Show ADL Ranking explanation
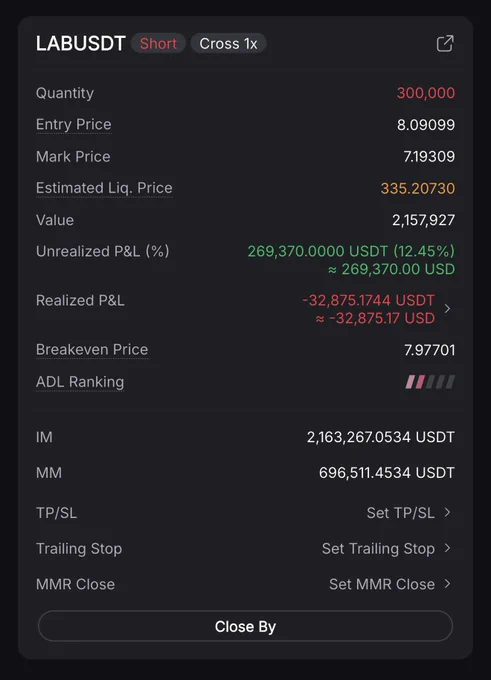The height and width of the screenshot is (680, 491). (x=80, y=382)
